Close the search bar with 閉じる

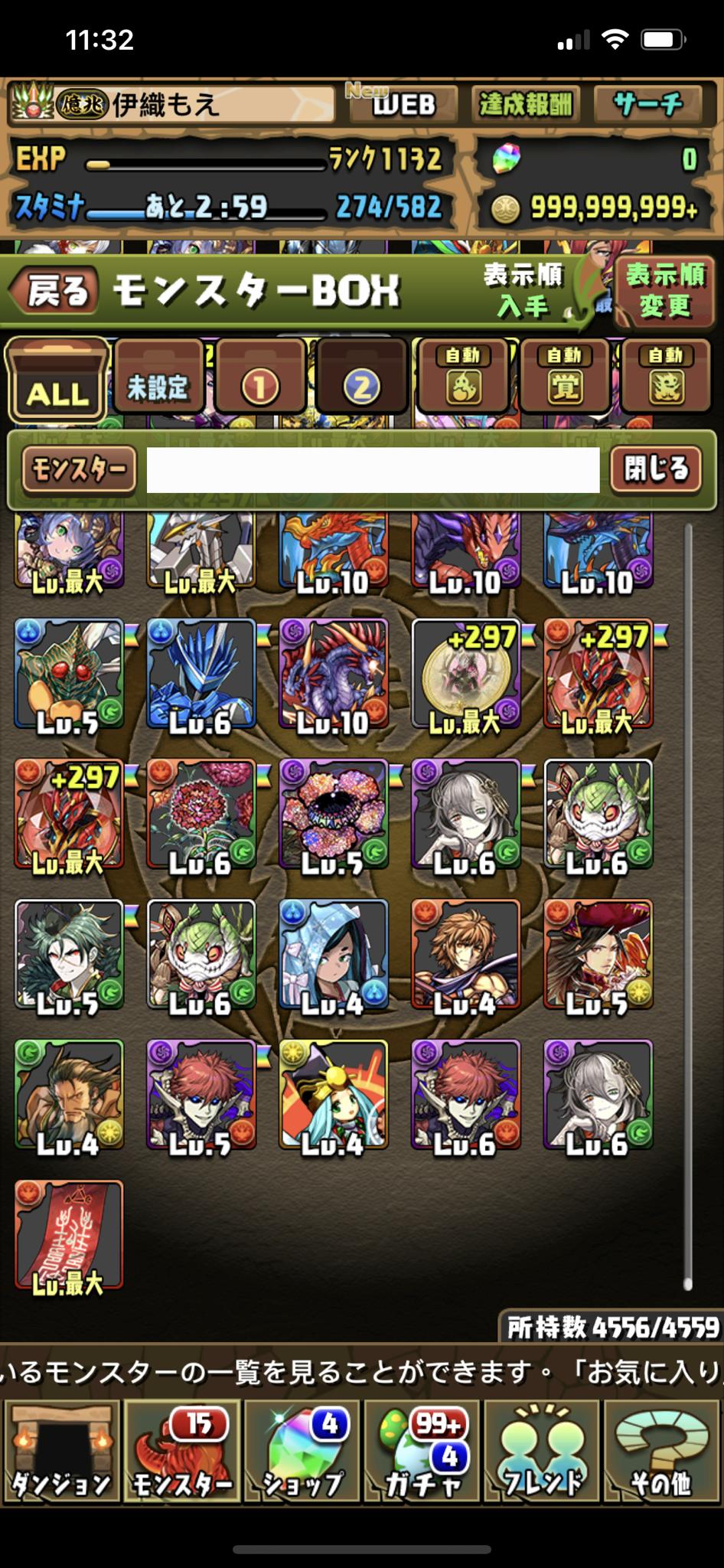[x=656, y=469]
